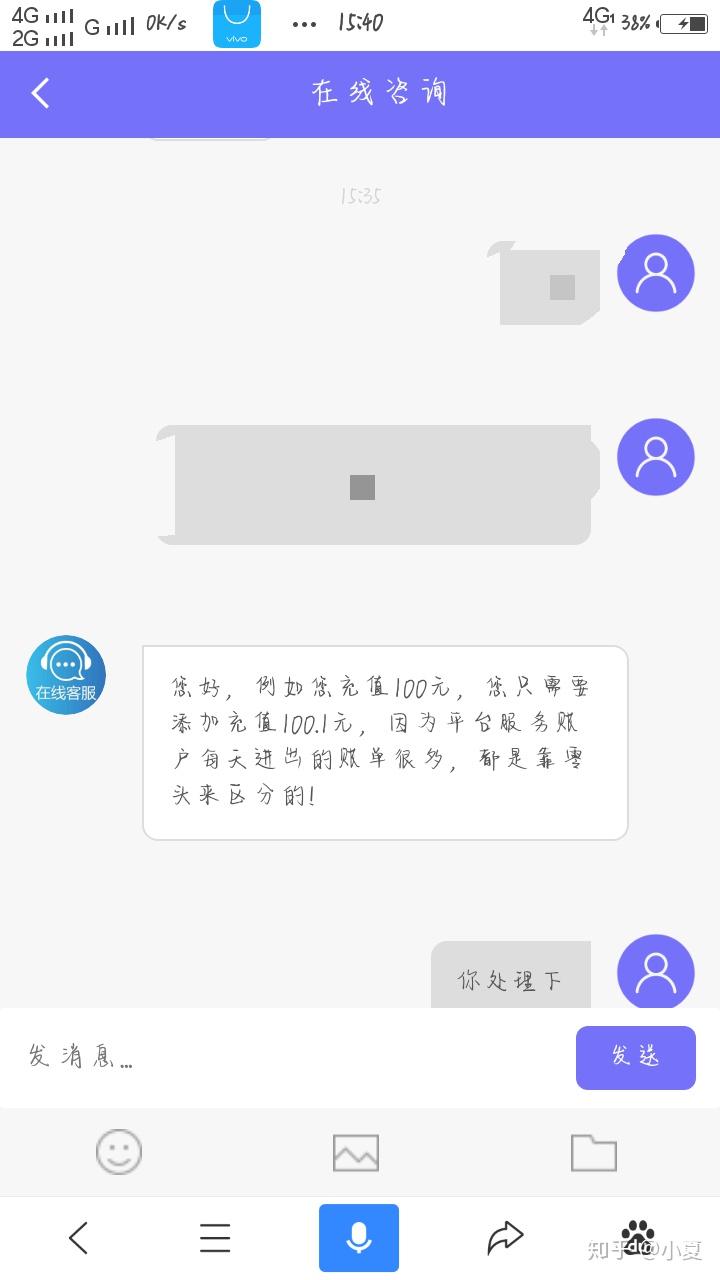Tap the purple user avatar beside last message

click(656, 971)
